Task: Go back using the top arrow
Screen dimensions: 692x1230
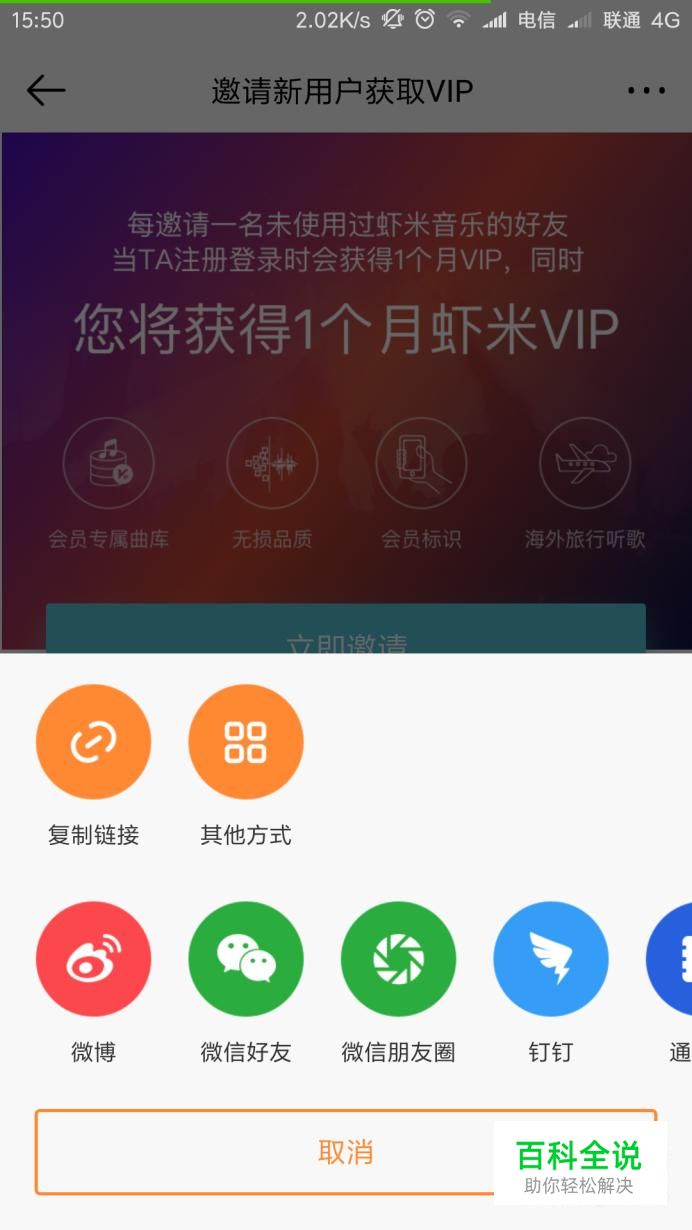Action: [45, 91]
